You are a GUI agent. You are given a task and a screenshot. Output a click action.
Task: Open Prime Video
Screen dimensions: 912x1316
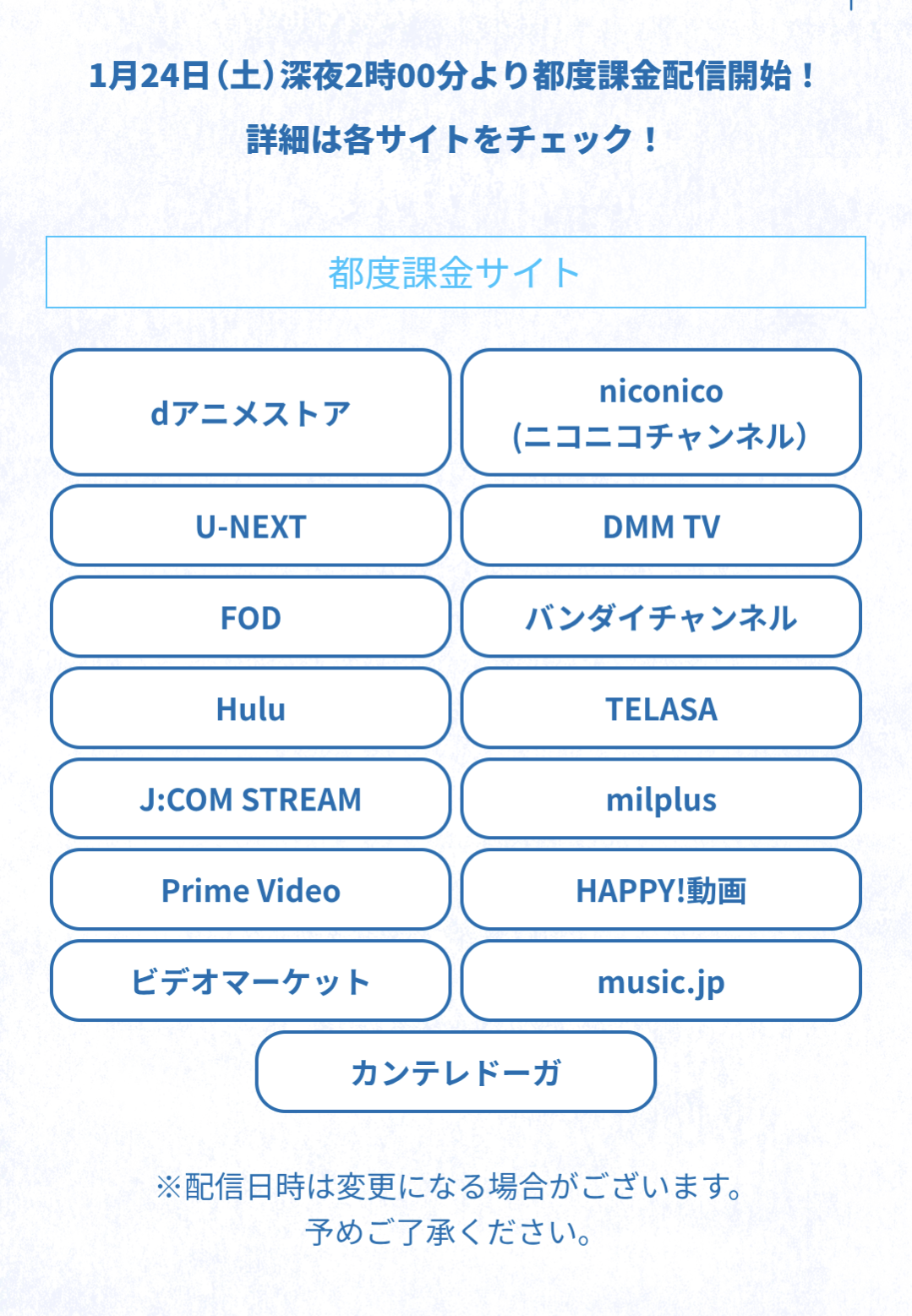[x=250, y=890]
